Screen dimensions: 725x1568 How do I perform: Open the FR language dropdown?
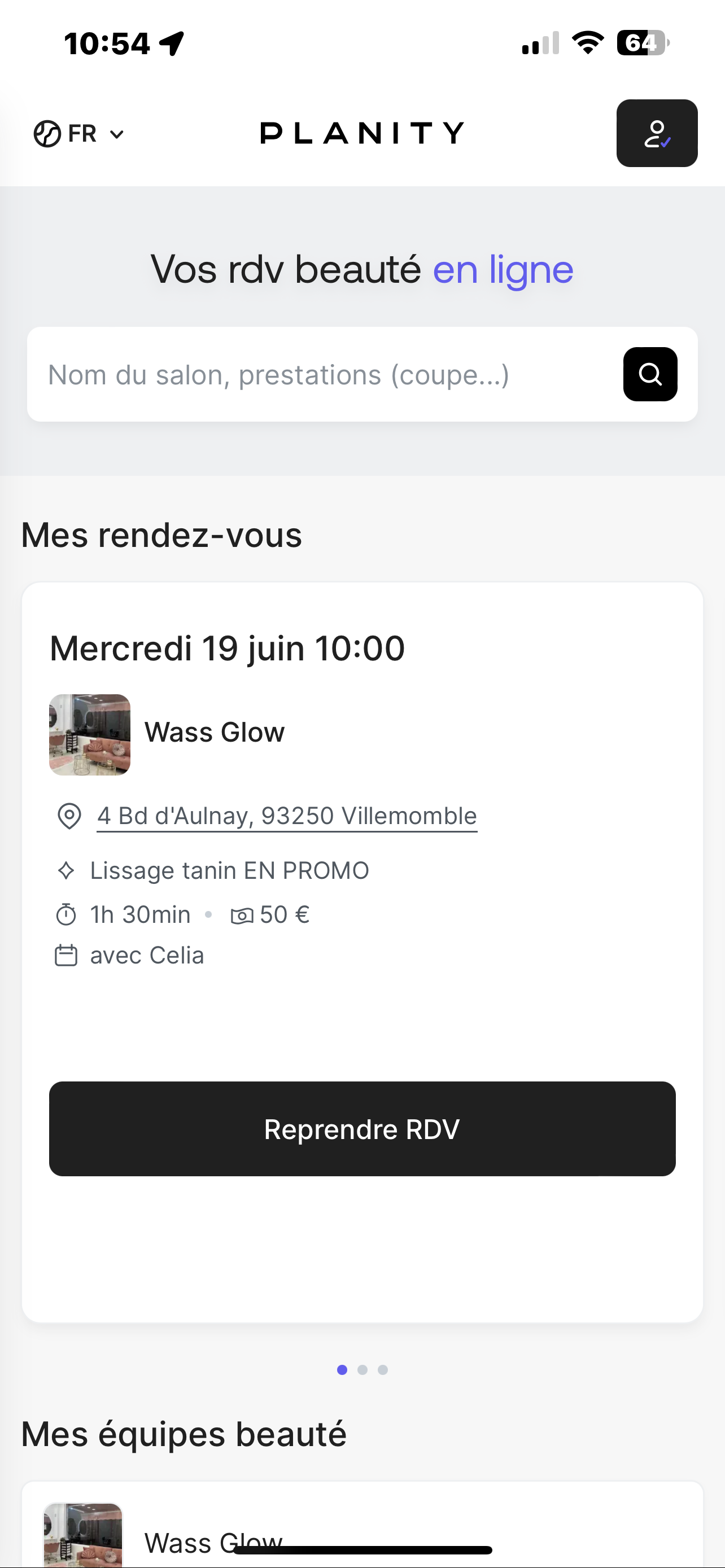(80, 133)
